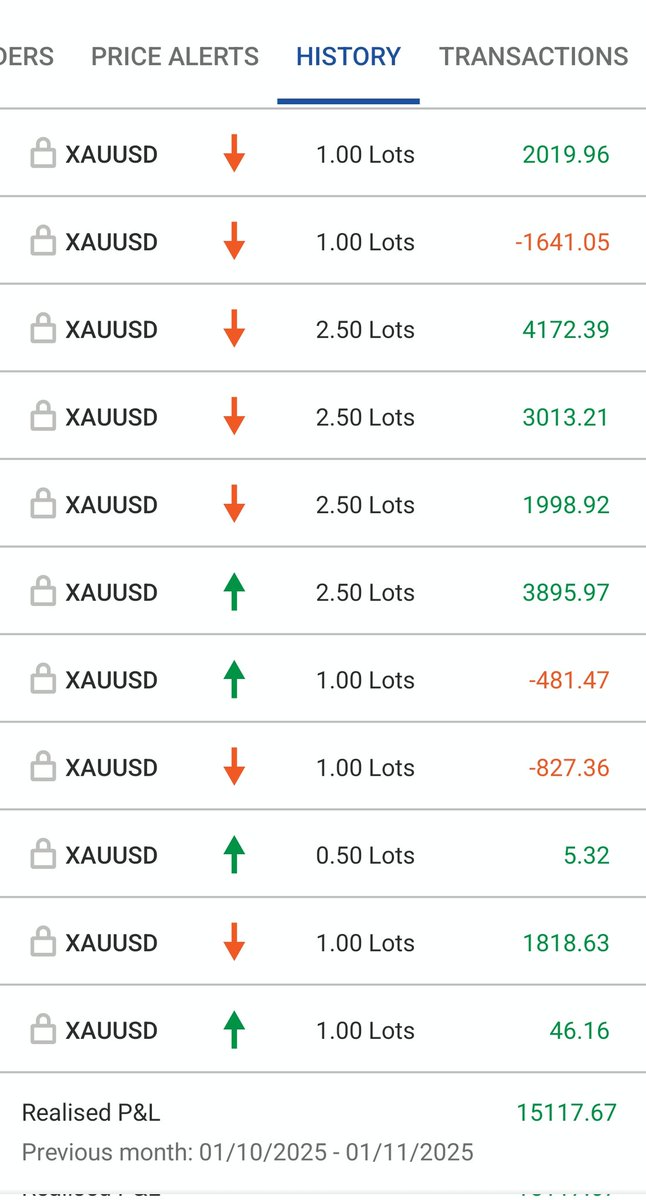
Task: Open the Transactions tab
Action: point(533,57)
